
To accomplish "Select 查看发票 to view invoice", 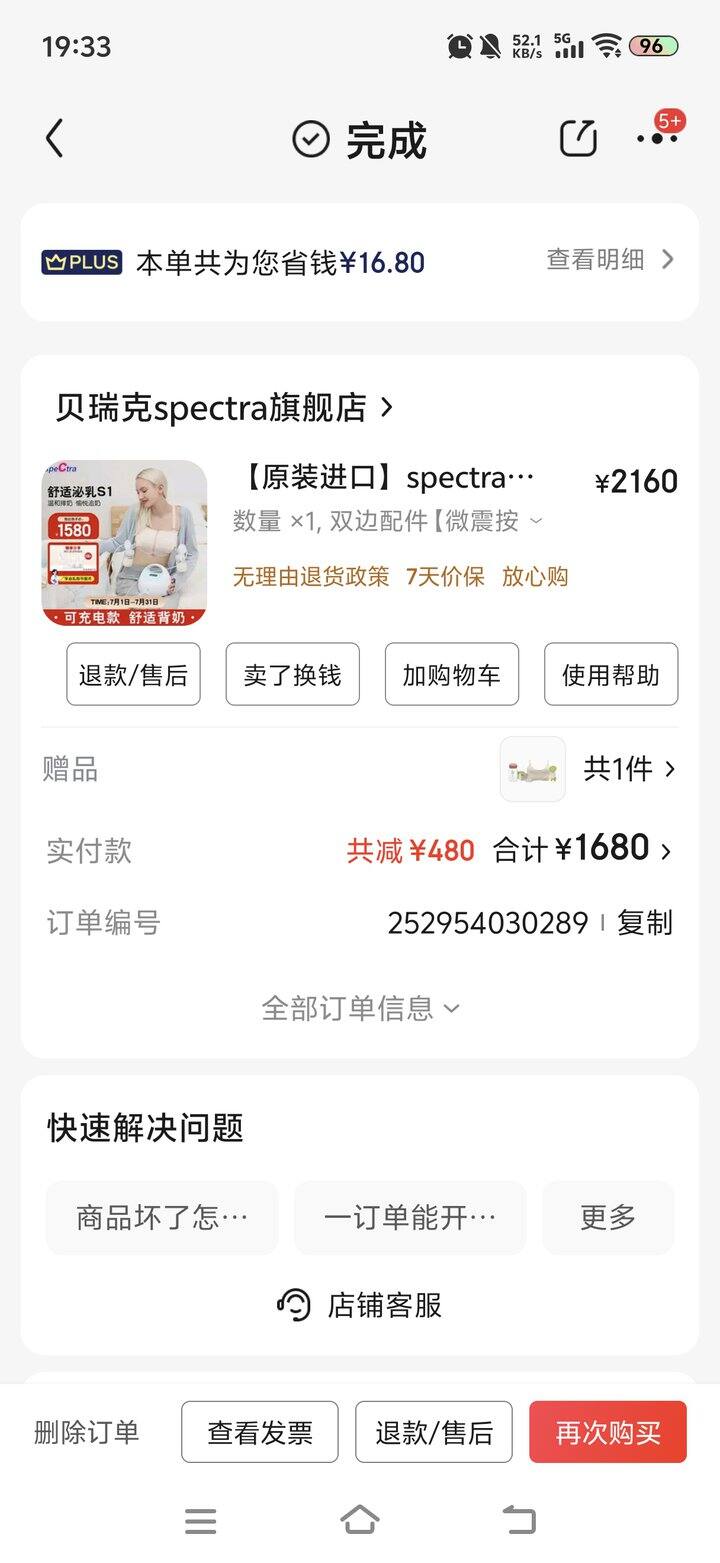I will (260, 1432).
